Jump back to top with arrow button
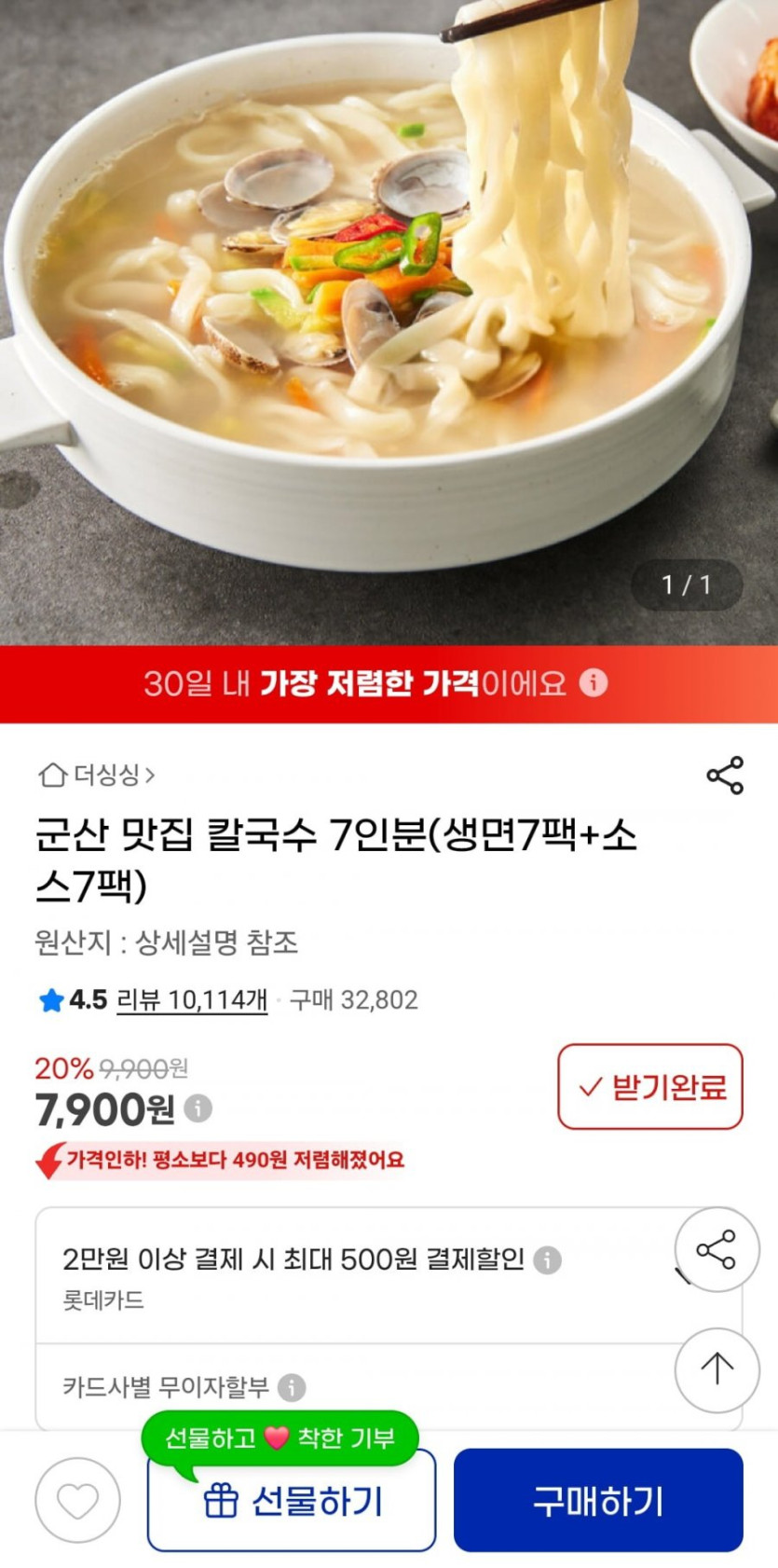Screen dimensions: 778x1568 717,1369
